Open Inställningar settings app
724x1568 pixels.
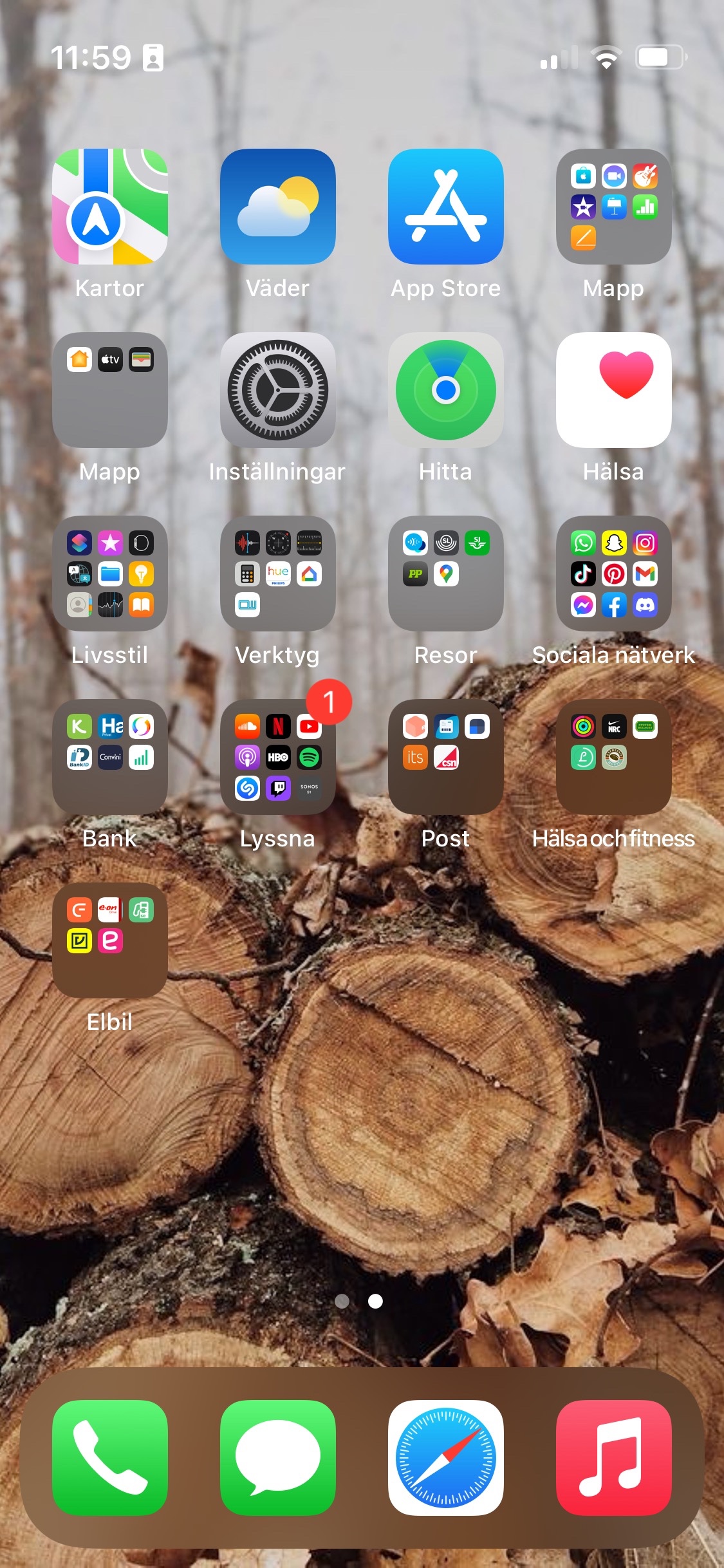tap(278, 390)
